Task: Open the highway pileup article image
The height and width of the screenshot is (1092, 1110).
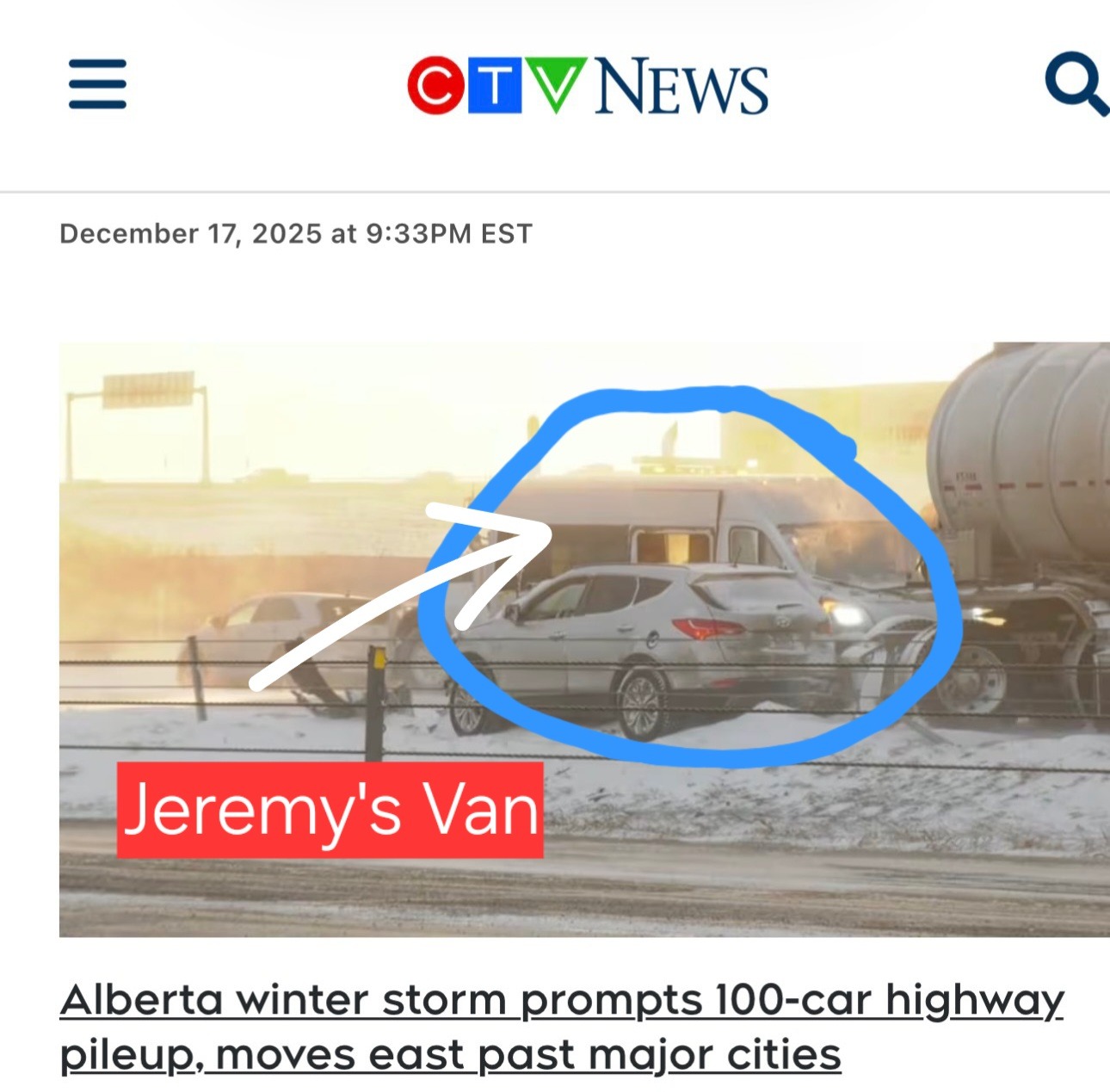Action: [x=583, y=639]
